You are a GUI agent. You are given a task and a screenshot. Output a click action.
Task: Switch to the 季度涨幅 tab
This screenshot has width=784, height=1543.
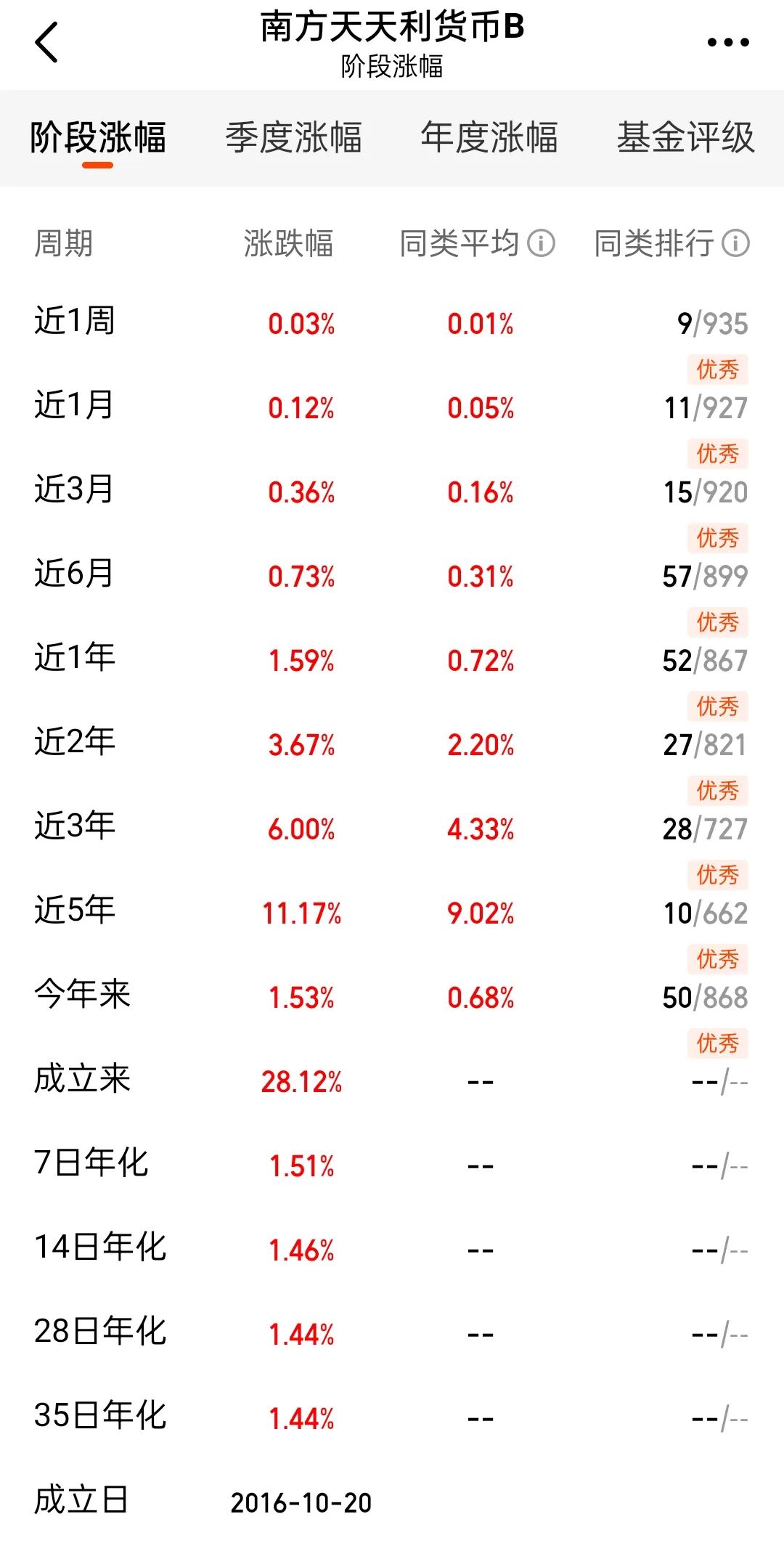(293, 137)
